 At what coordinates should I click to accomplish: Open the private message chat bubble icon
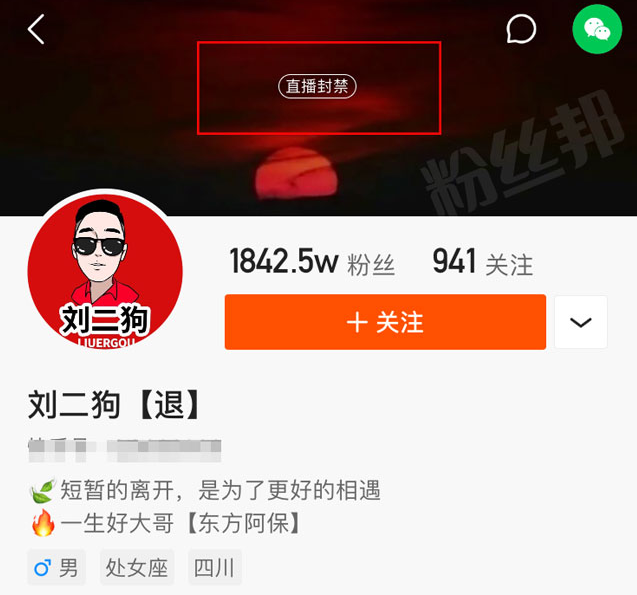(521, 30)
